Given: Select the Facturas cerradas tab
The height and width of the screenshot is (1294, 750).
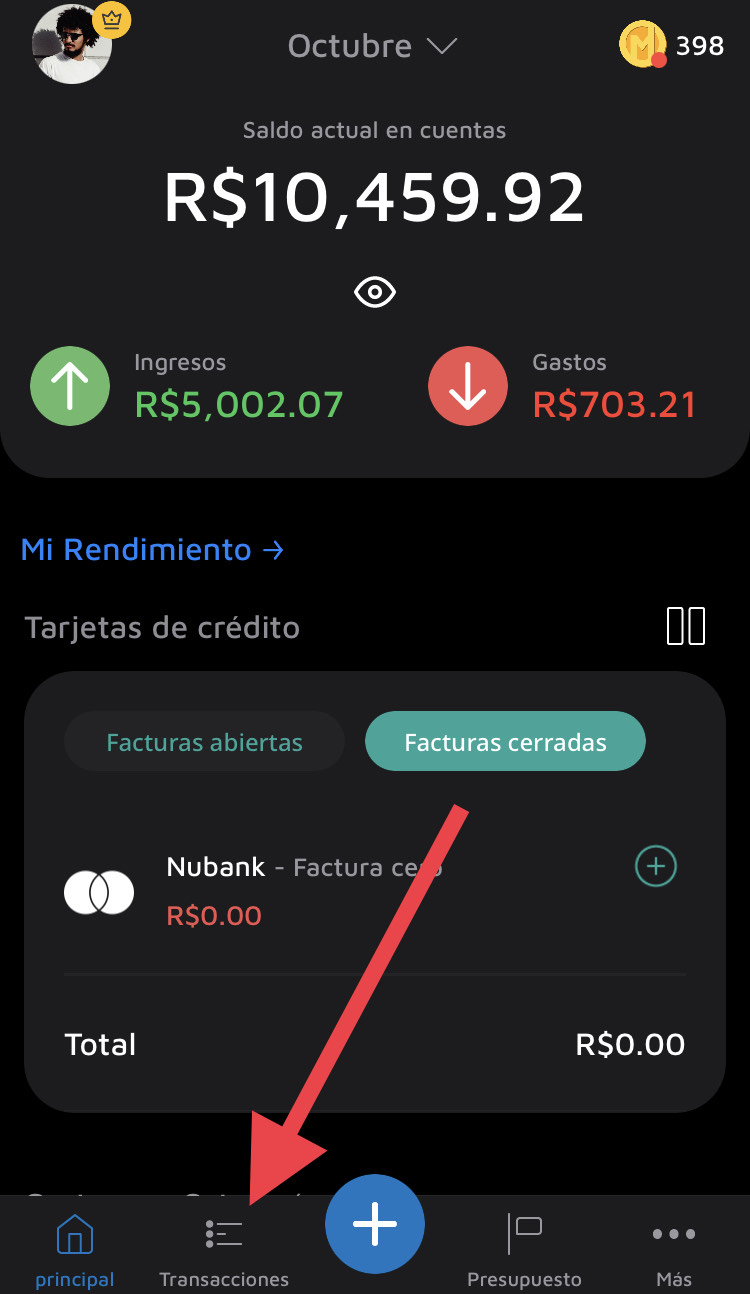Looking at the screenshot, I should click(x=505, y=742).
